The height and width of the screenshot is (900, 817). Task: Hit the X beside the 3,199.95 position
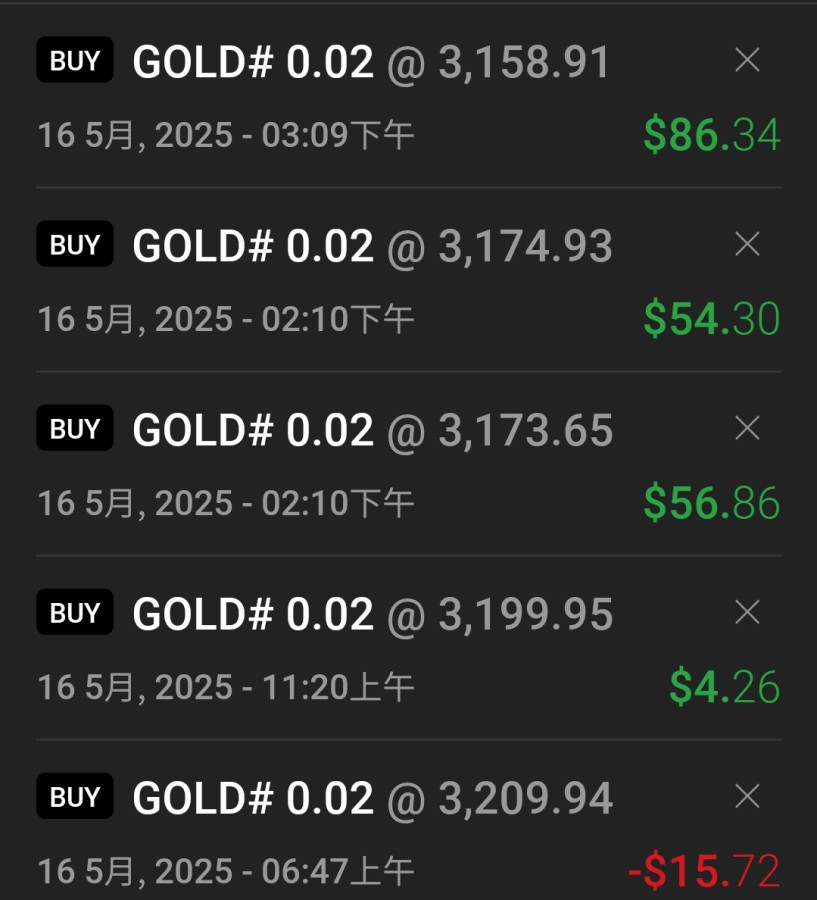747,612
